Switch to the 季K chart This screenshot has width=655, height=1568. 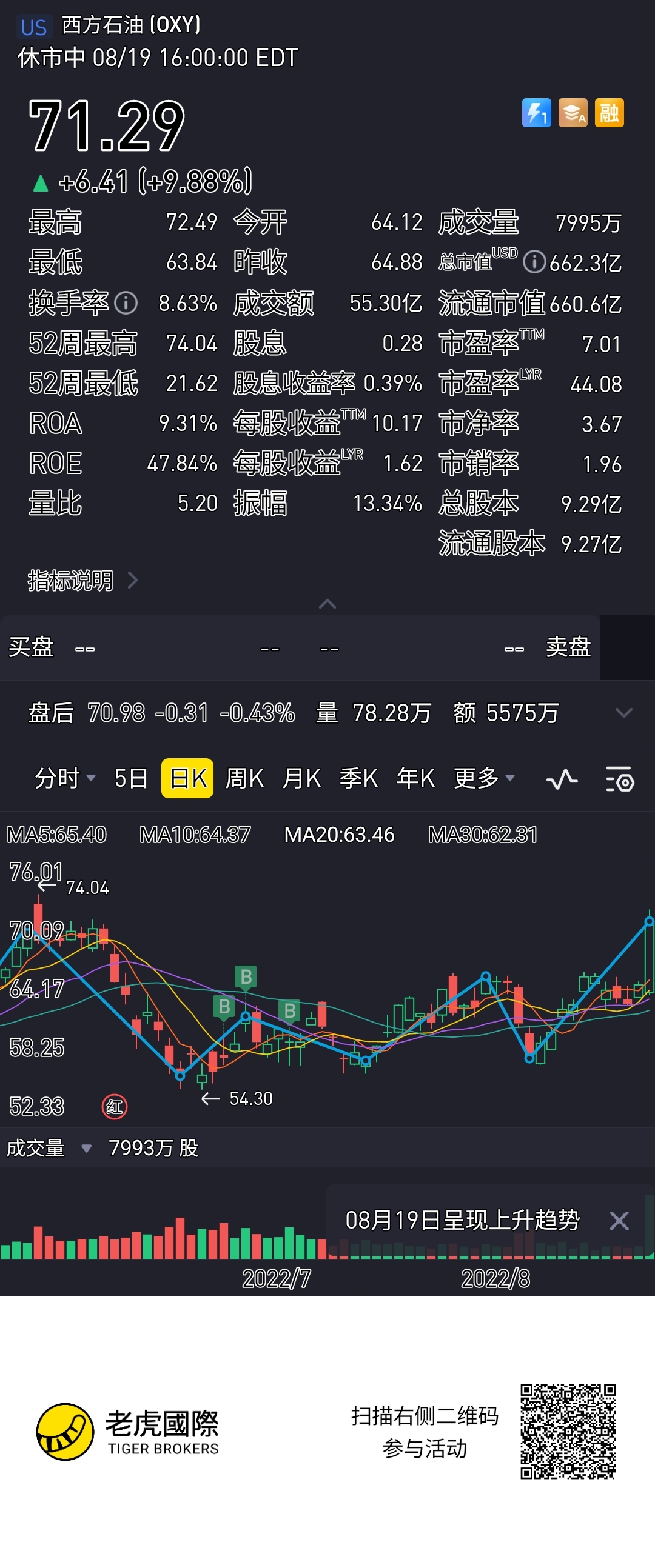click(358, 778)
